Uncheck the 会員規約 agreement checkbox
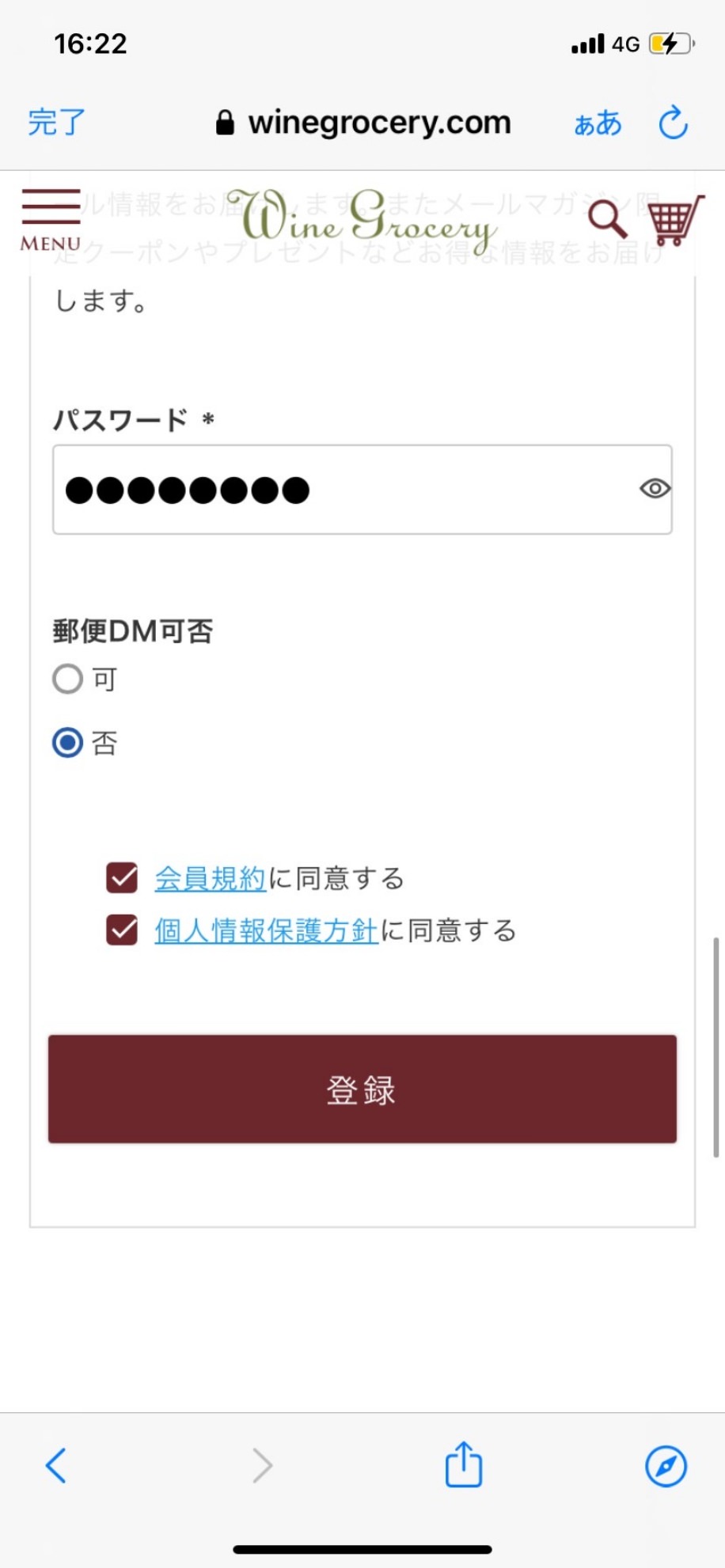Image resolution: width=725 pixels, height=1568 pixels. [122, 877]
